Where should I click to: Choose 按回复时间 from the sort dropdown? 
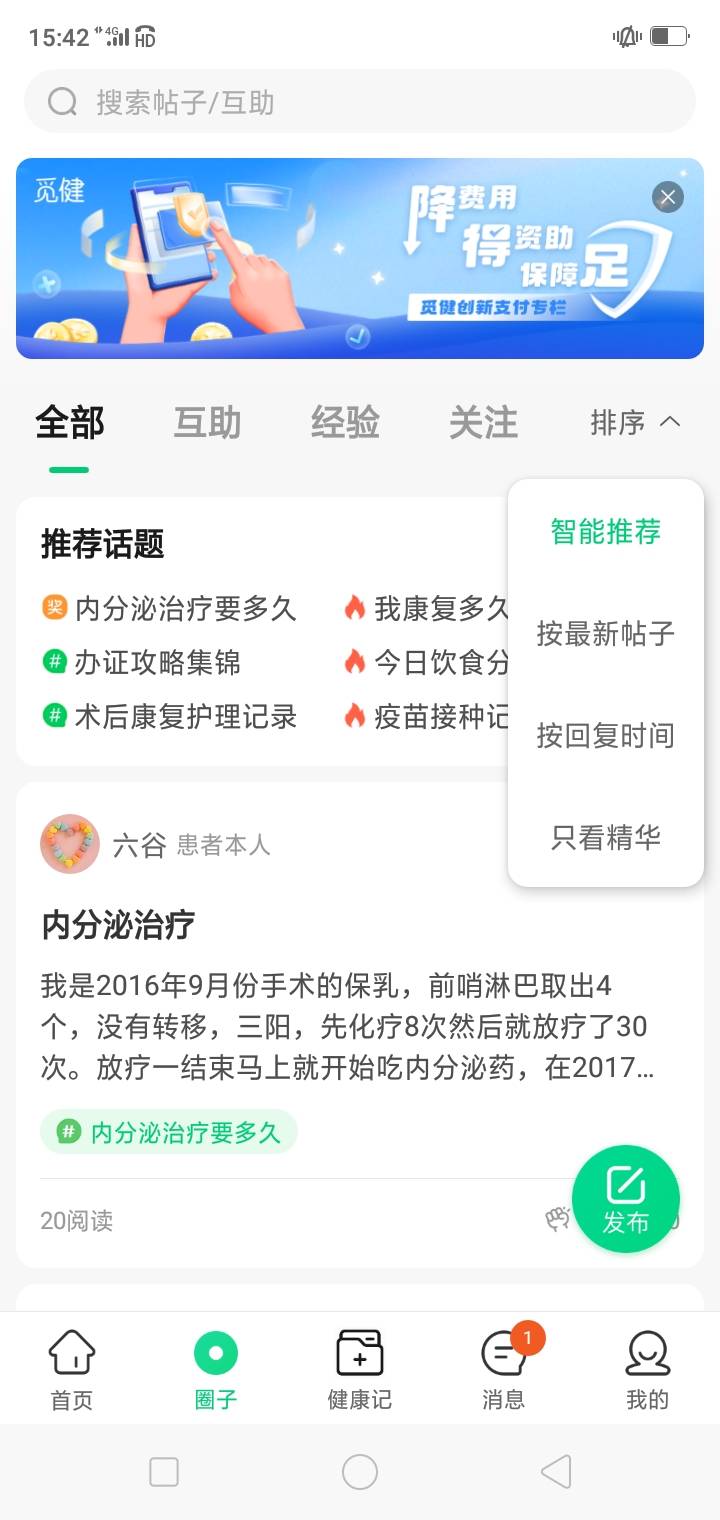tap(604, 736)
